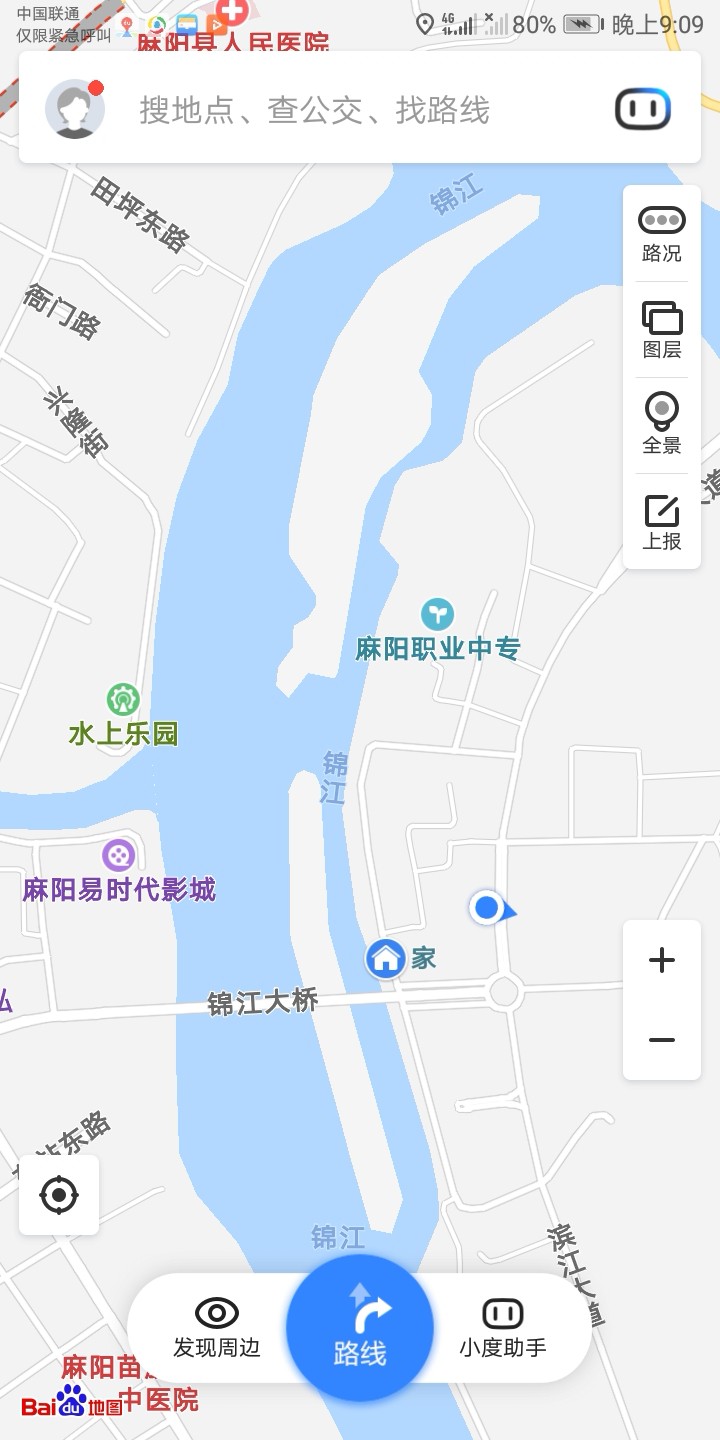Open the profile avatar

(x=75, y=108)
